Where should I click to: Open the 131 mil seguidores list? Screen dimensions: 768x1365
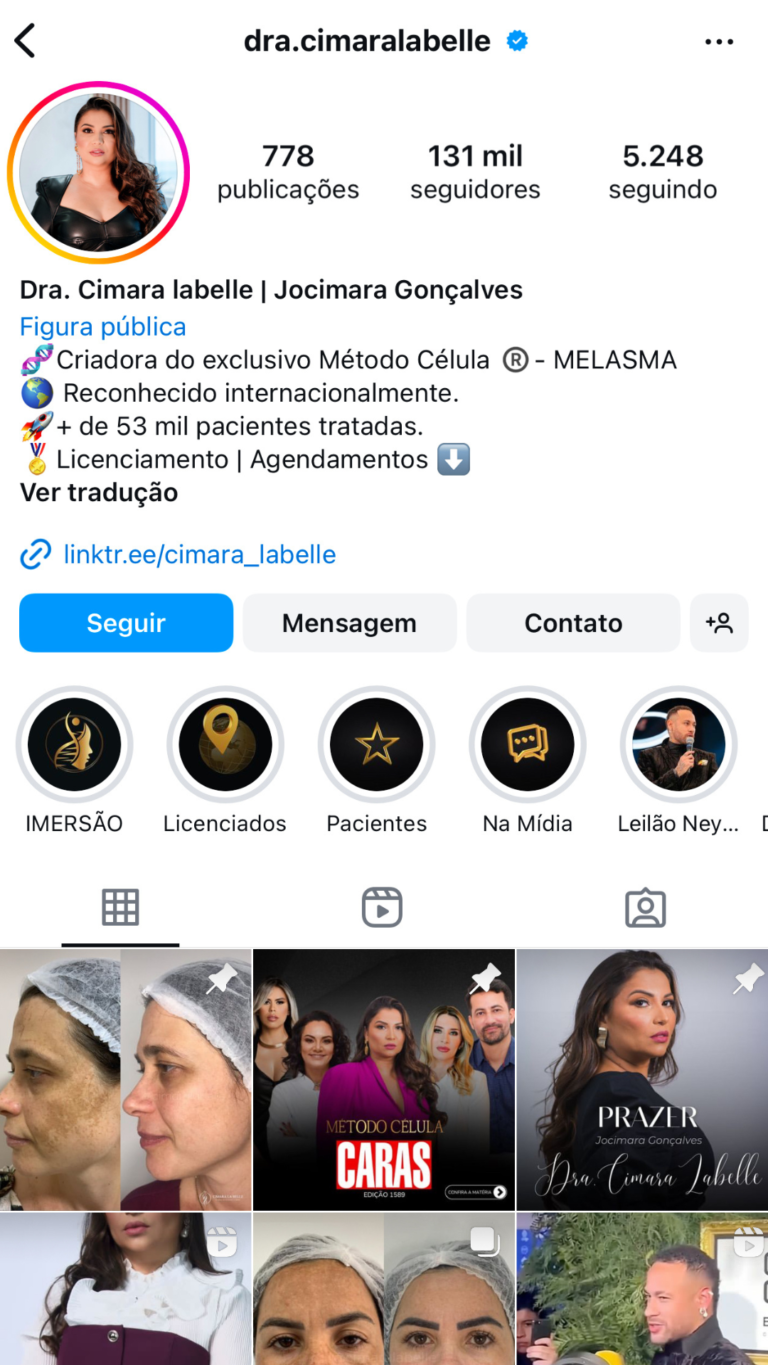coord(475,171)
